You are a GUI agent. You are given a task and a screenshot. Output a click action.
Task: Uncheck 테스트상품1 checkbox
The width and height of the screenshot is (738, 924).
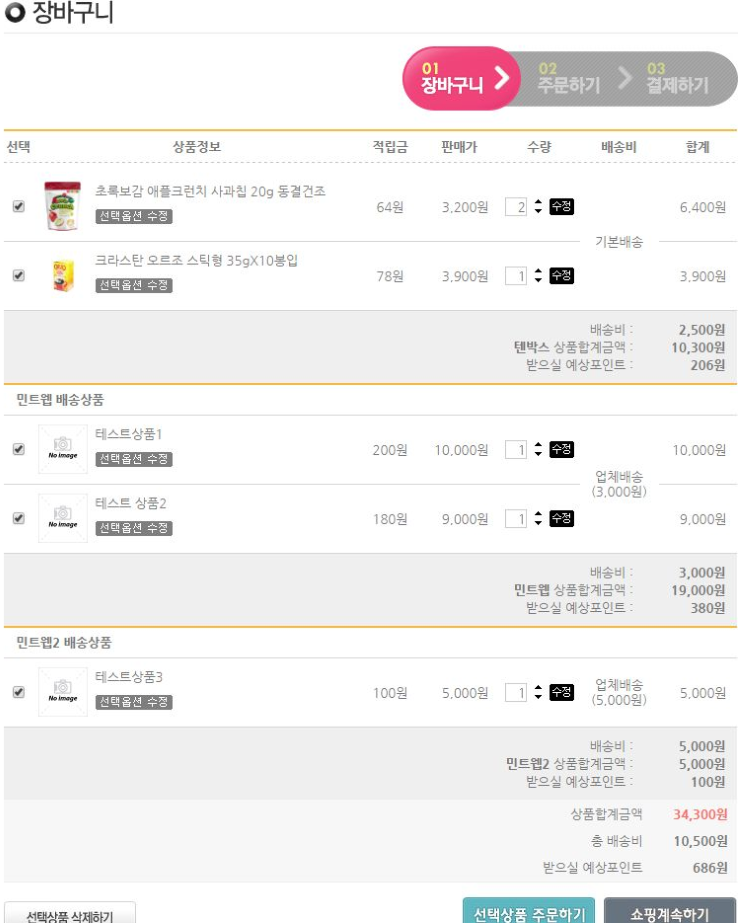[x=18, y=450]
